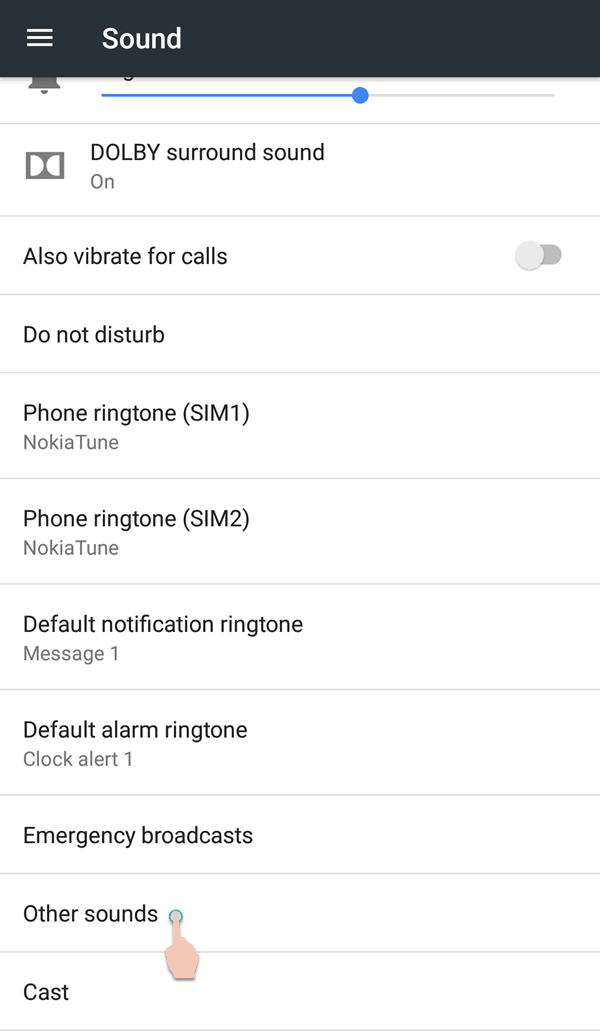The width and height of the screenshot is (600, 1031).
Task: Open Do not disturb settings
Action: [300, 334]
